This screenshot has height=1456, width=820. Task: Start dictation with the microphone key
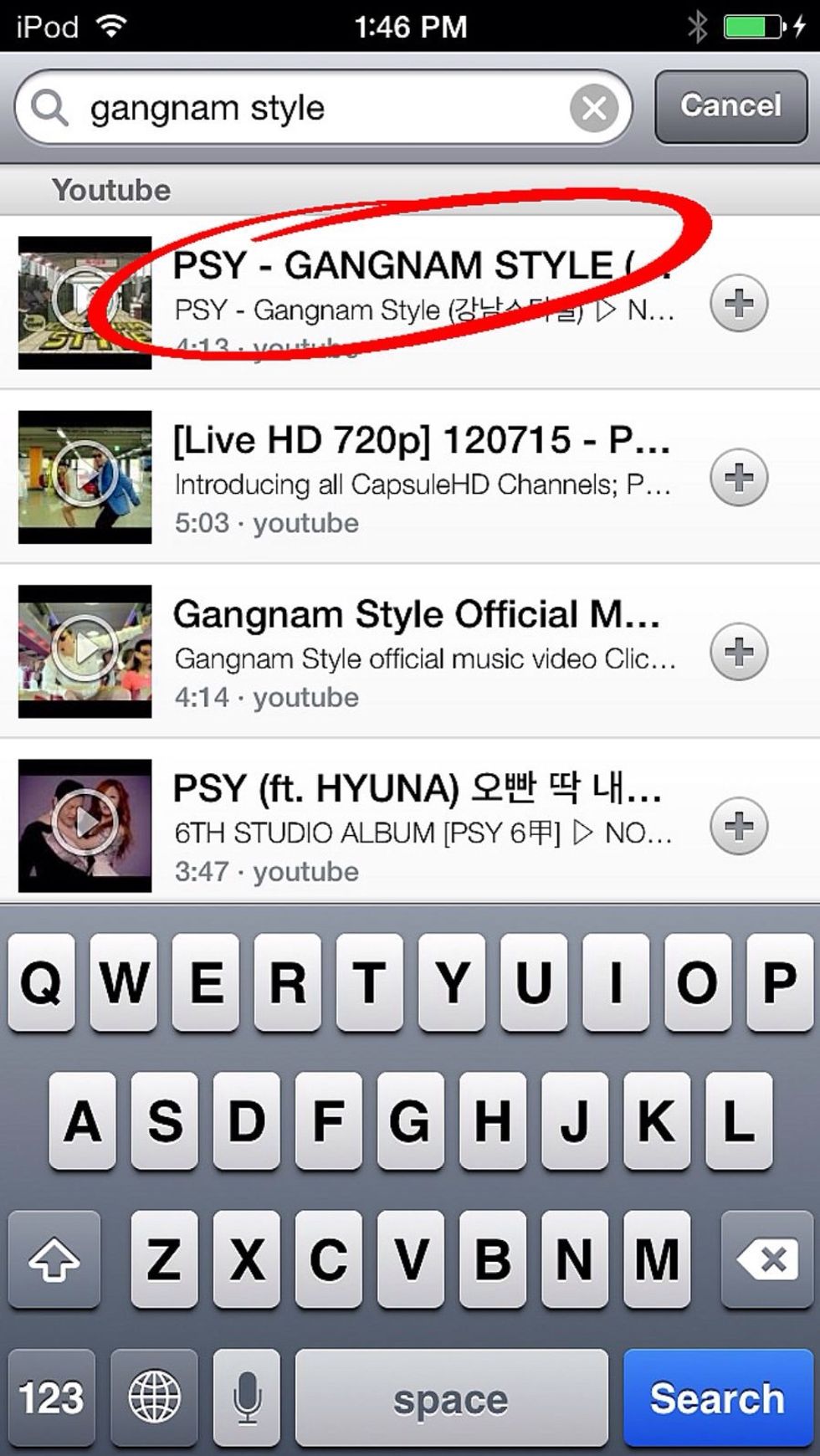pyautogui.click(x=247, y=1398)
